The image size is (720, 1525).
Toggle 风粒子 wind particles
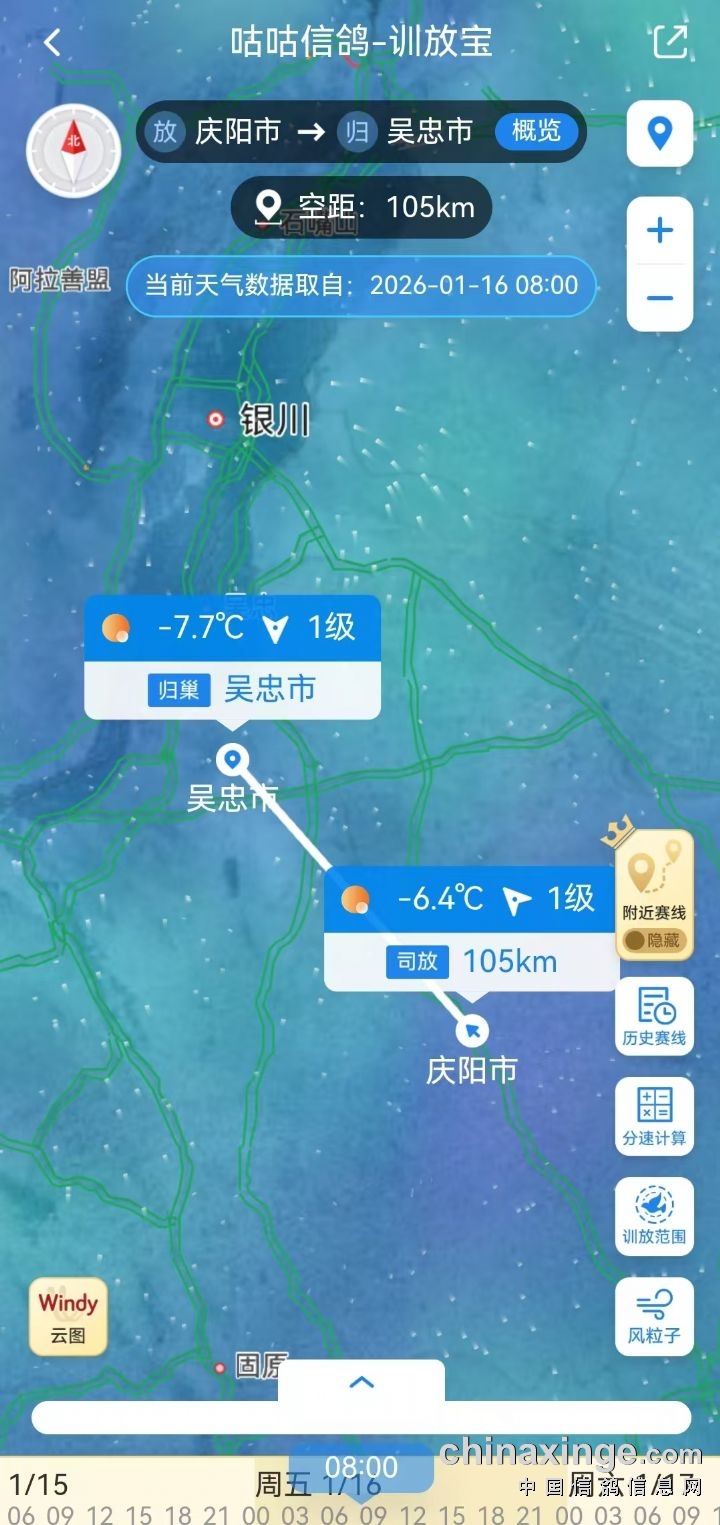click(x=654, y=1316)
